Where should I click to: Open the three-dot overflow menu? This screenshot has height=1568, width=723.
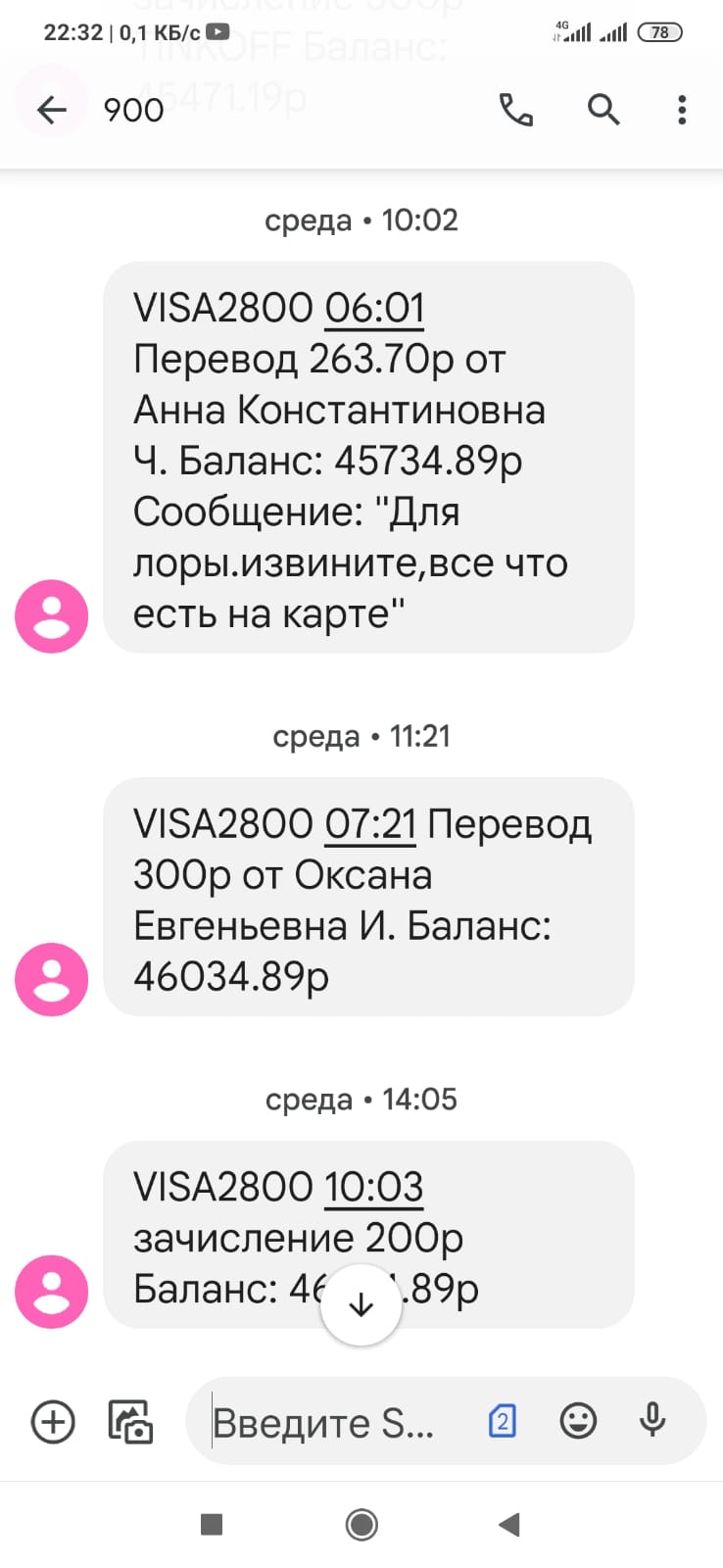682,110
